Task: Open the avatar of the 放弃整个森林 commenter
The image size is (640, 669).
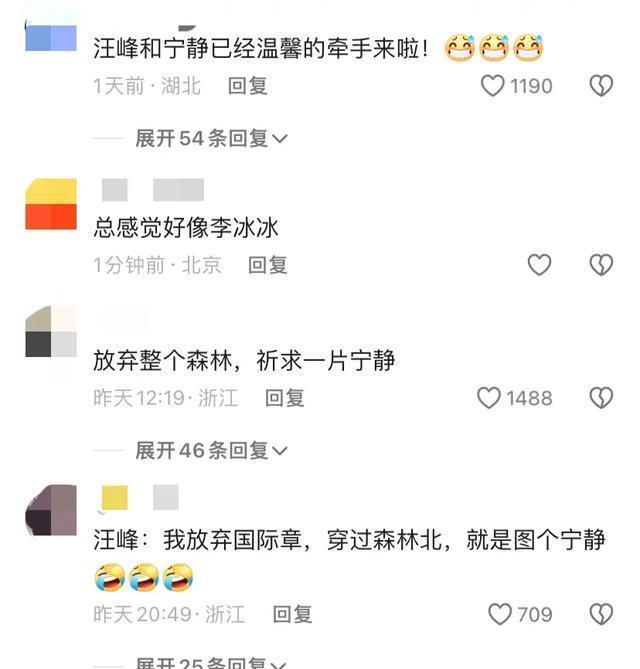Action: click(51, 332)
